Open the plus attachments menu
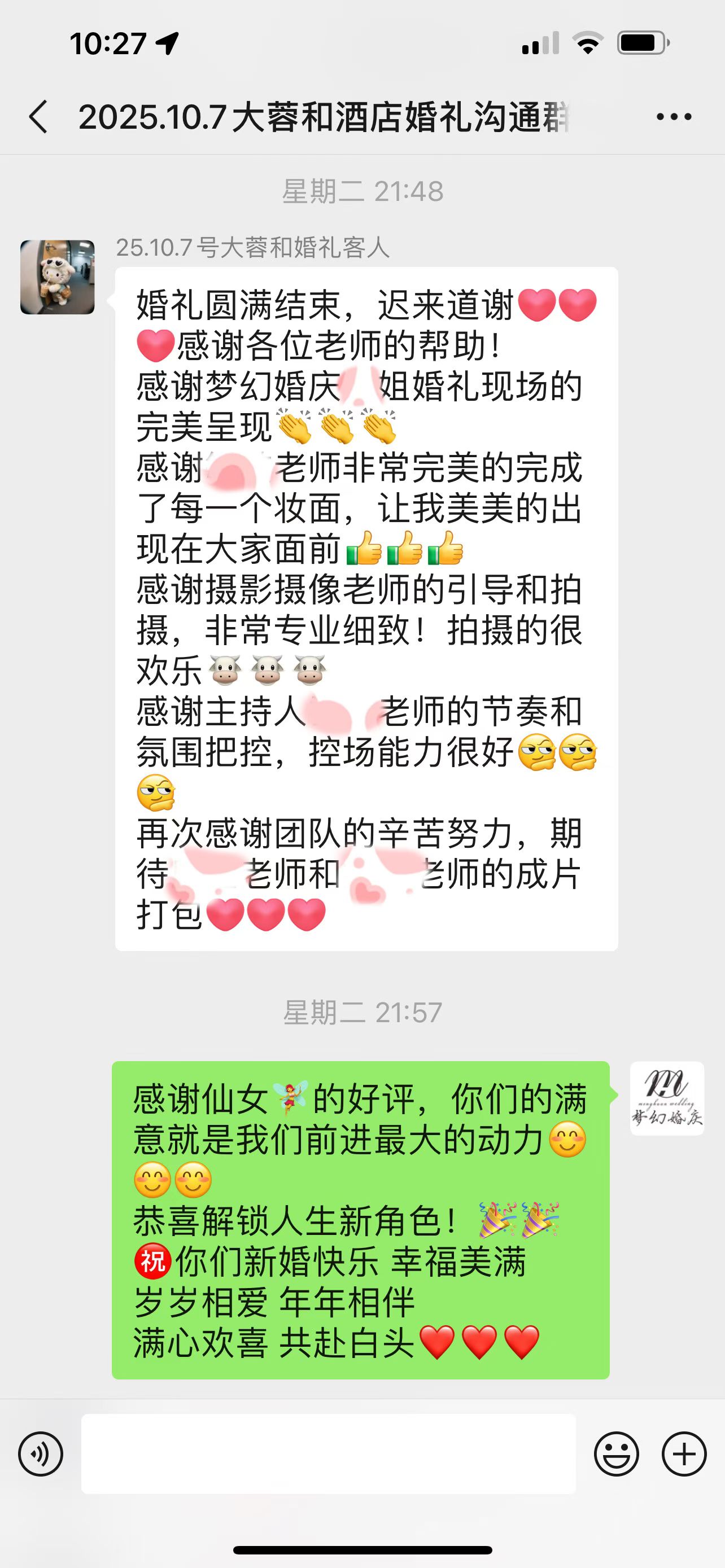This screenshot has width=725, height=1568. pos(684,1454)
